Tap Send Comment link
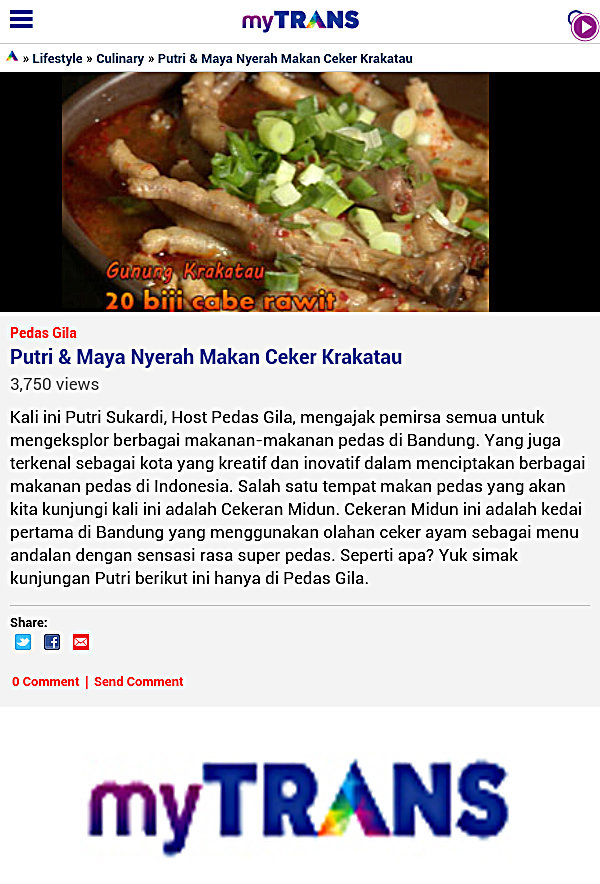 (139, 682)
